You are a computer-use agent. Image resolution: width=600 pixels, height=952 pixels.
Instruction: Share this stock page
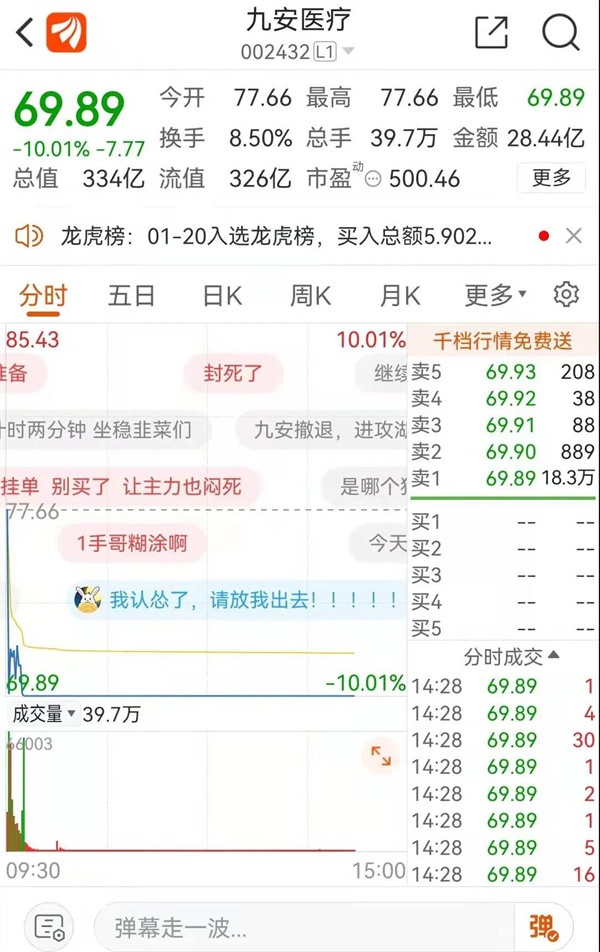coord(491,33)
